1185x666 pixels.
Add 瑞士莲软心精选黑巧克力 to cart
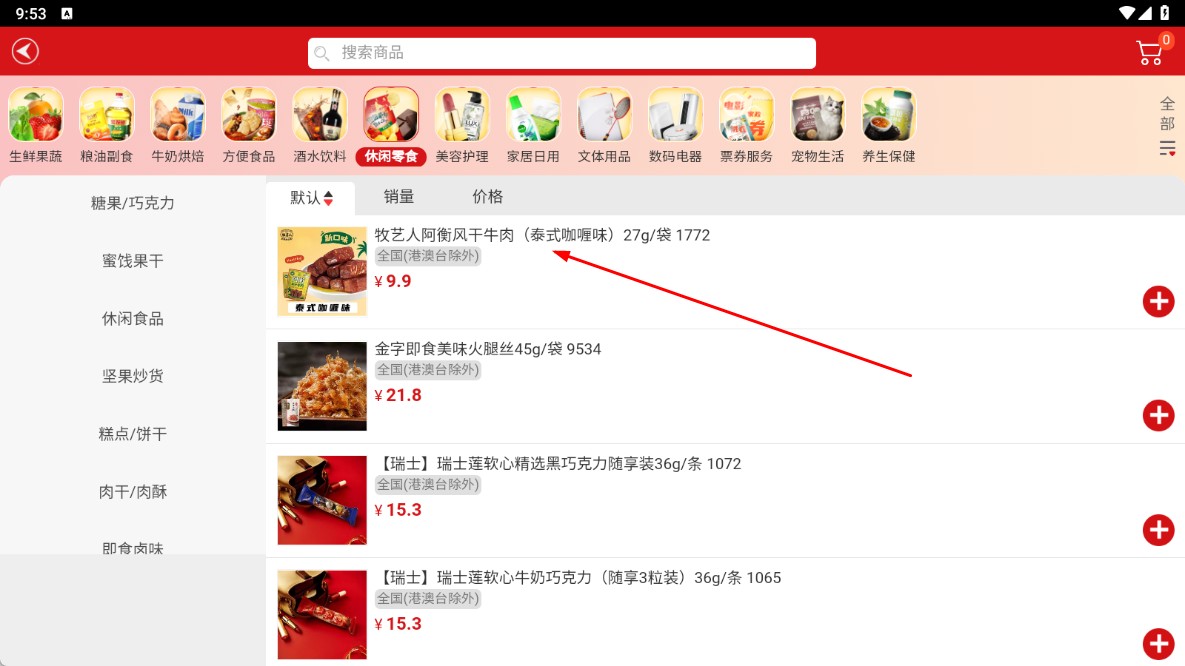[1158, 529]
